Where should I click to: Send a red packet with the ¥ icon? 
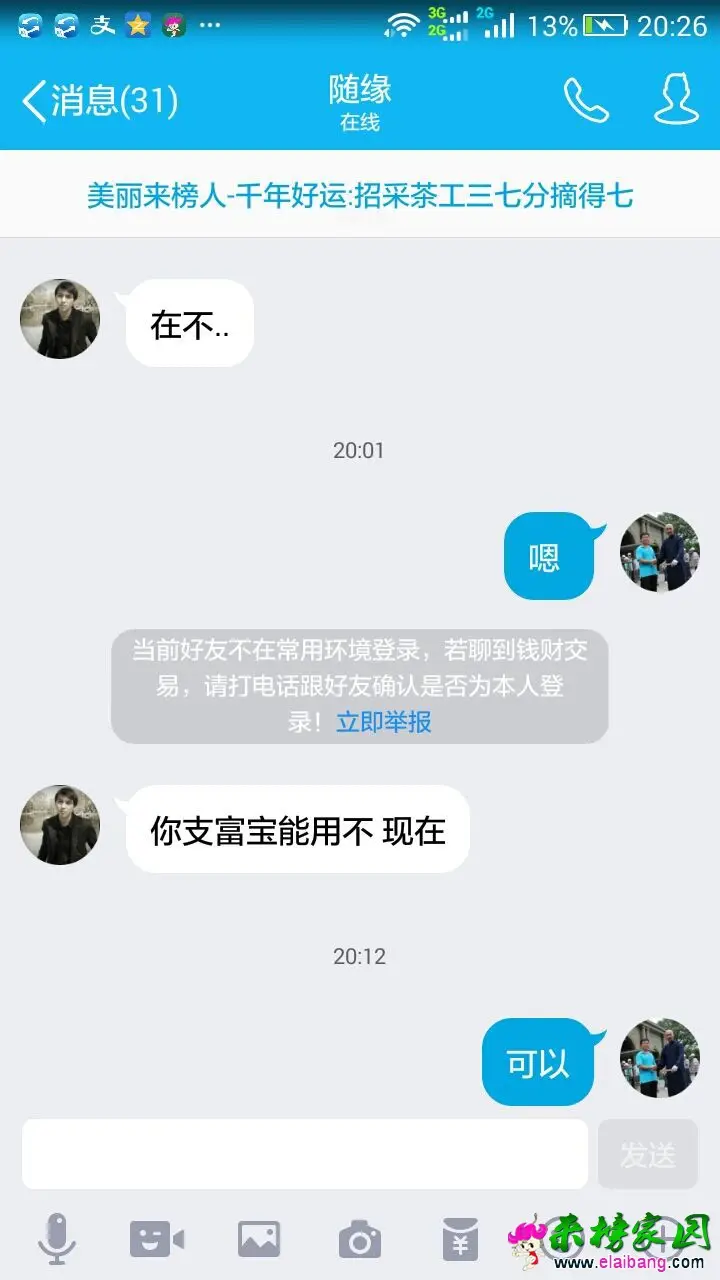pos(461,1240)
